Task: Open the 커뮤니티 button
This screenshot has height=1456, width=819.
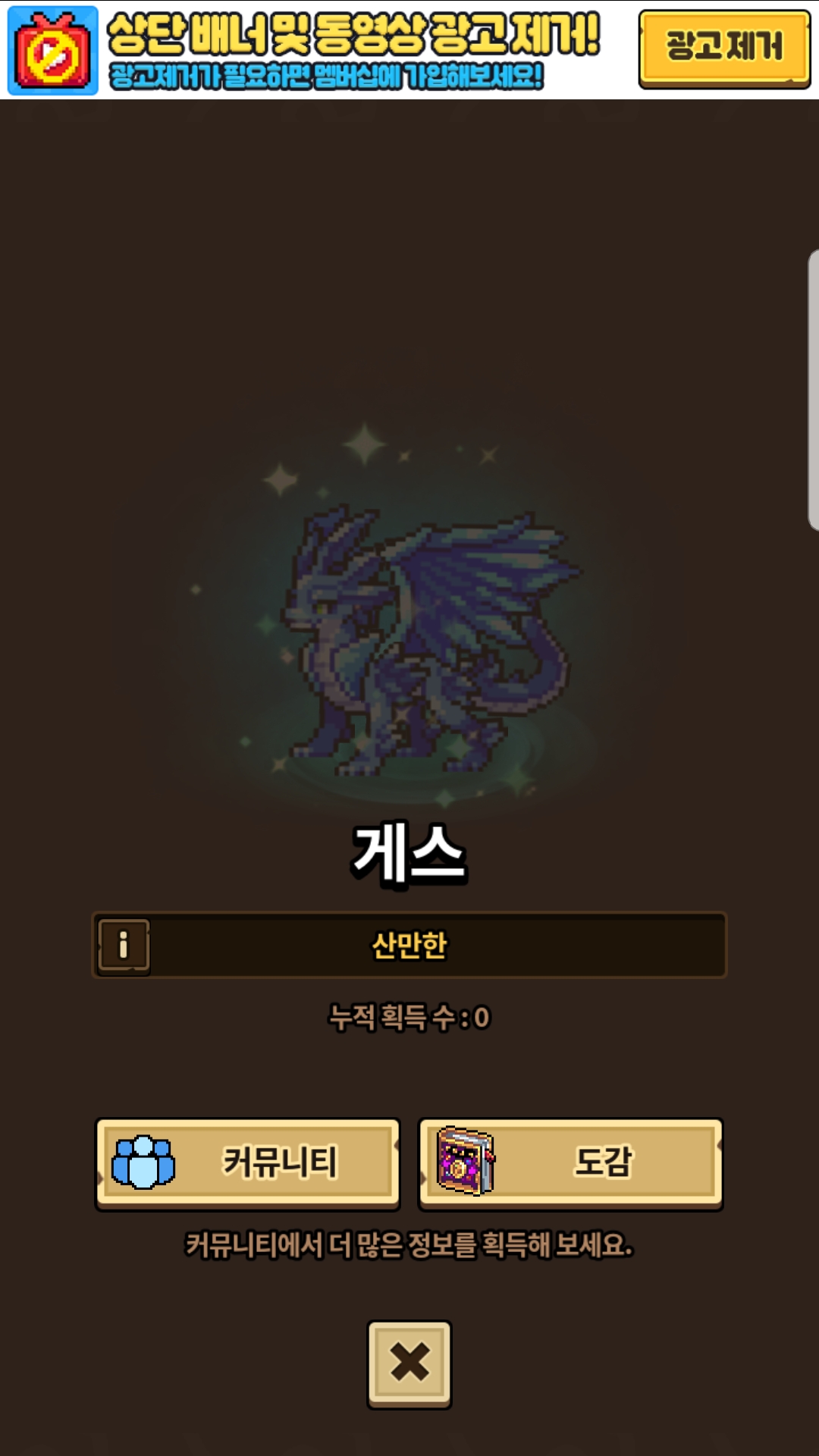Action: 247,1163
